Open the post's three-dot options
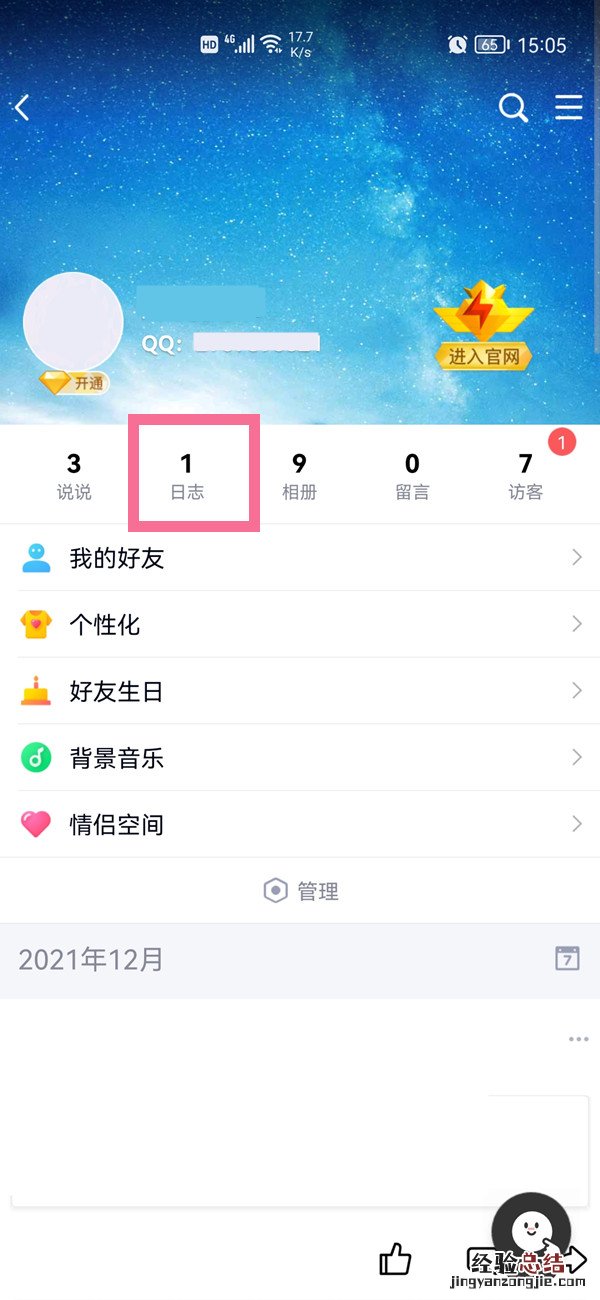The width and height of the screenshot is (600, 1300). tap(578, 1039)
